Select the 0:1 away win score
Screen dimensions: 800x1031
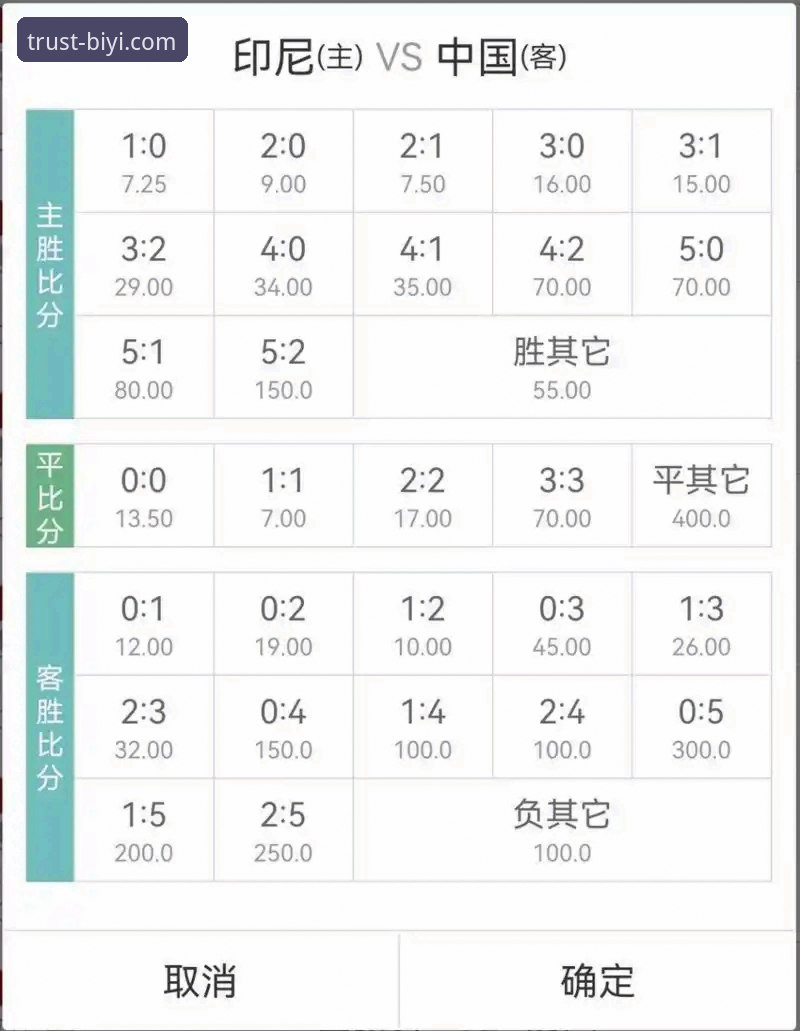click(x=143, y=623)
